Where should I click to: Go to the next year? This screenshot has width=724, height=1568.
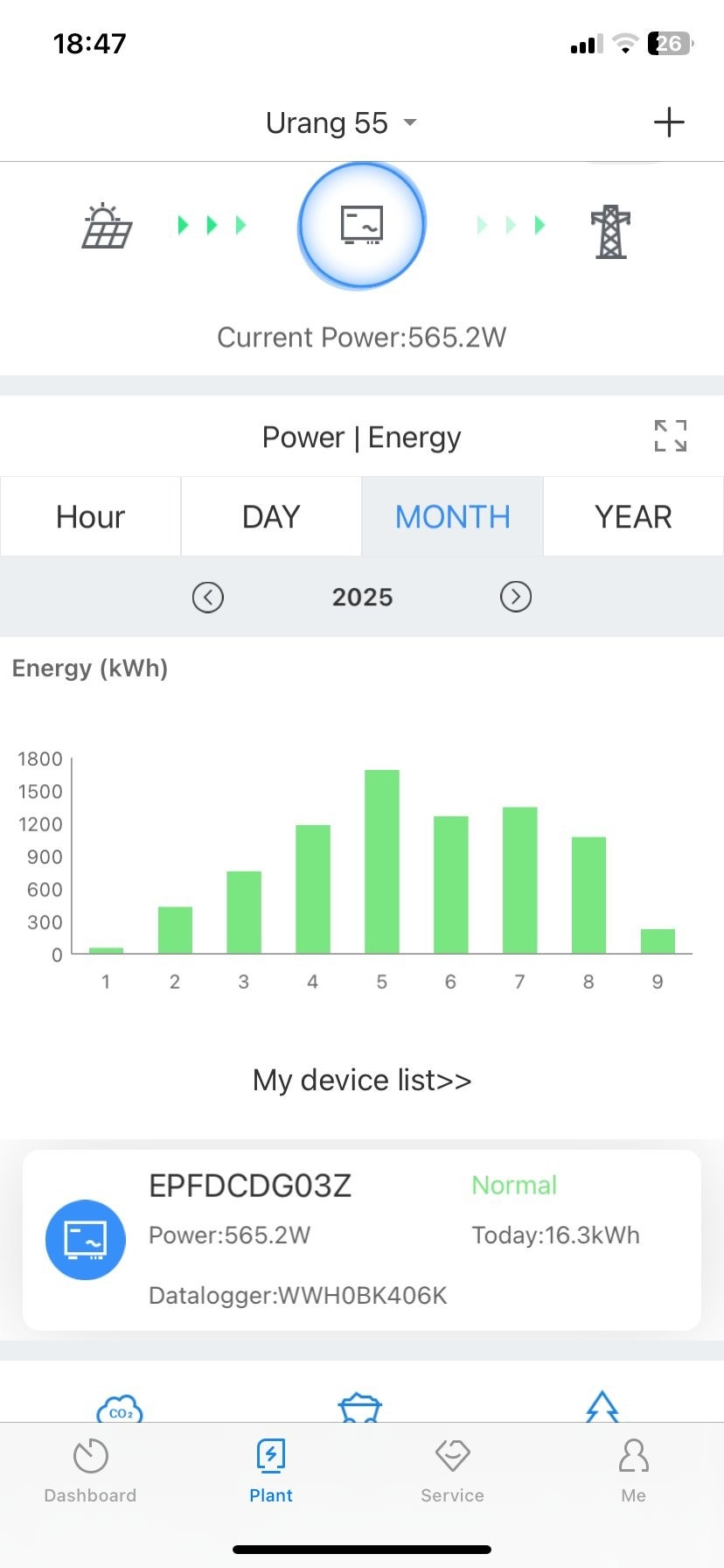pyautogui.click(x=516, y=598)
